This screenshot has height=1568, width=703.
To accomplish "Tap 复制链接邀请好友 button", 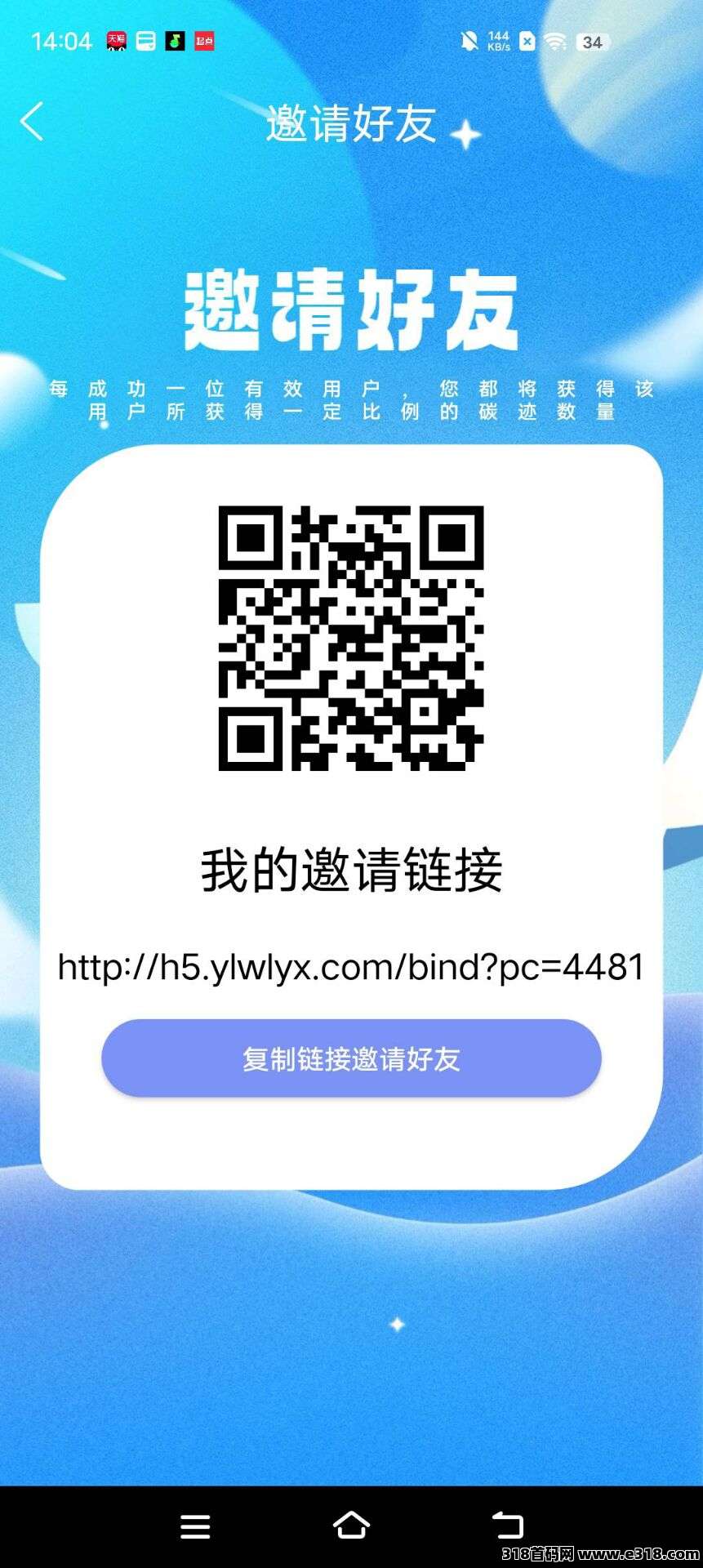I will [351, 1058].
